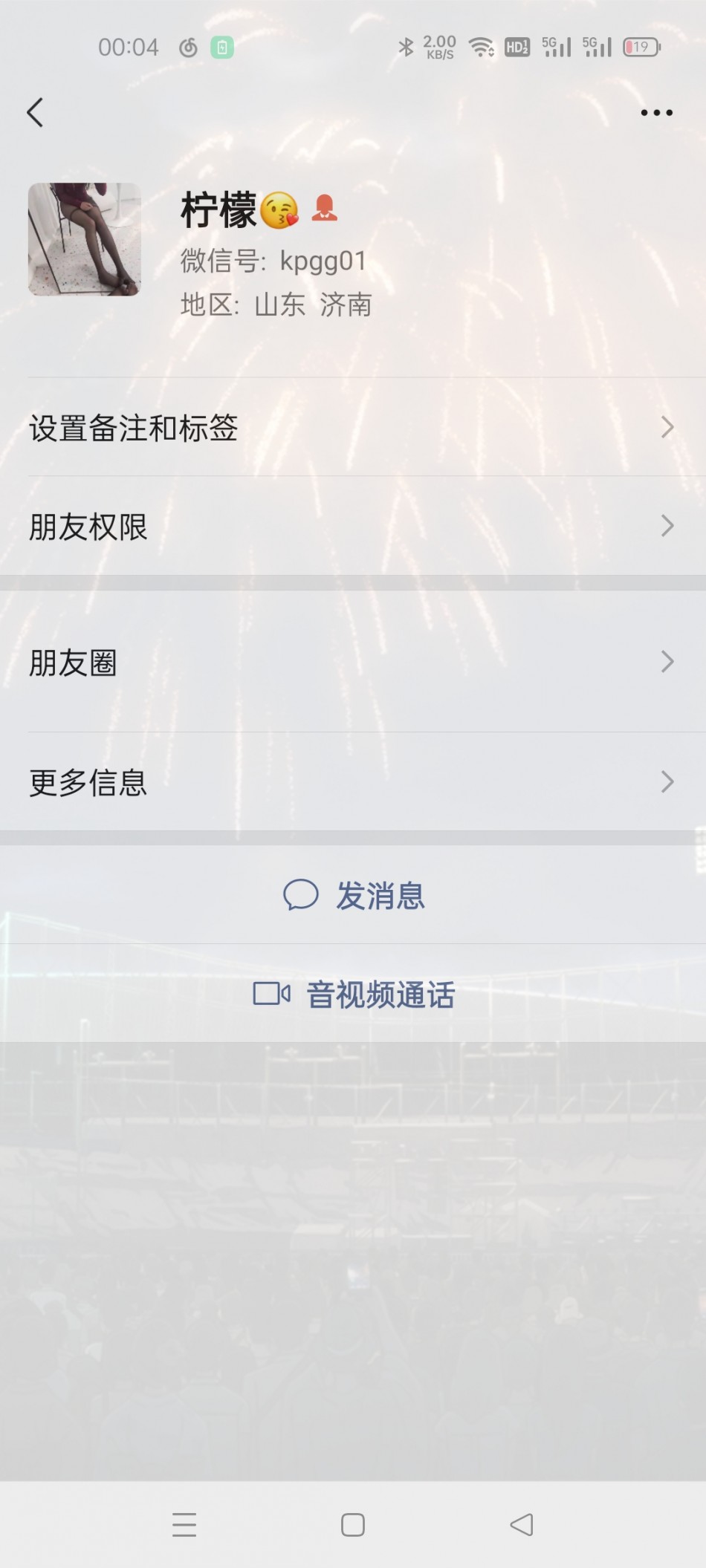Open the system recent apps button
This screenshot has height=1568, width=706.
pyautogui.click(x=184, y=1525)
